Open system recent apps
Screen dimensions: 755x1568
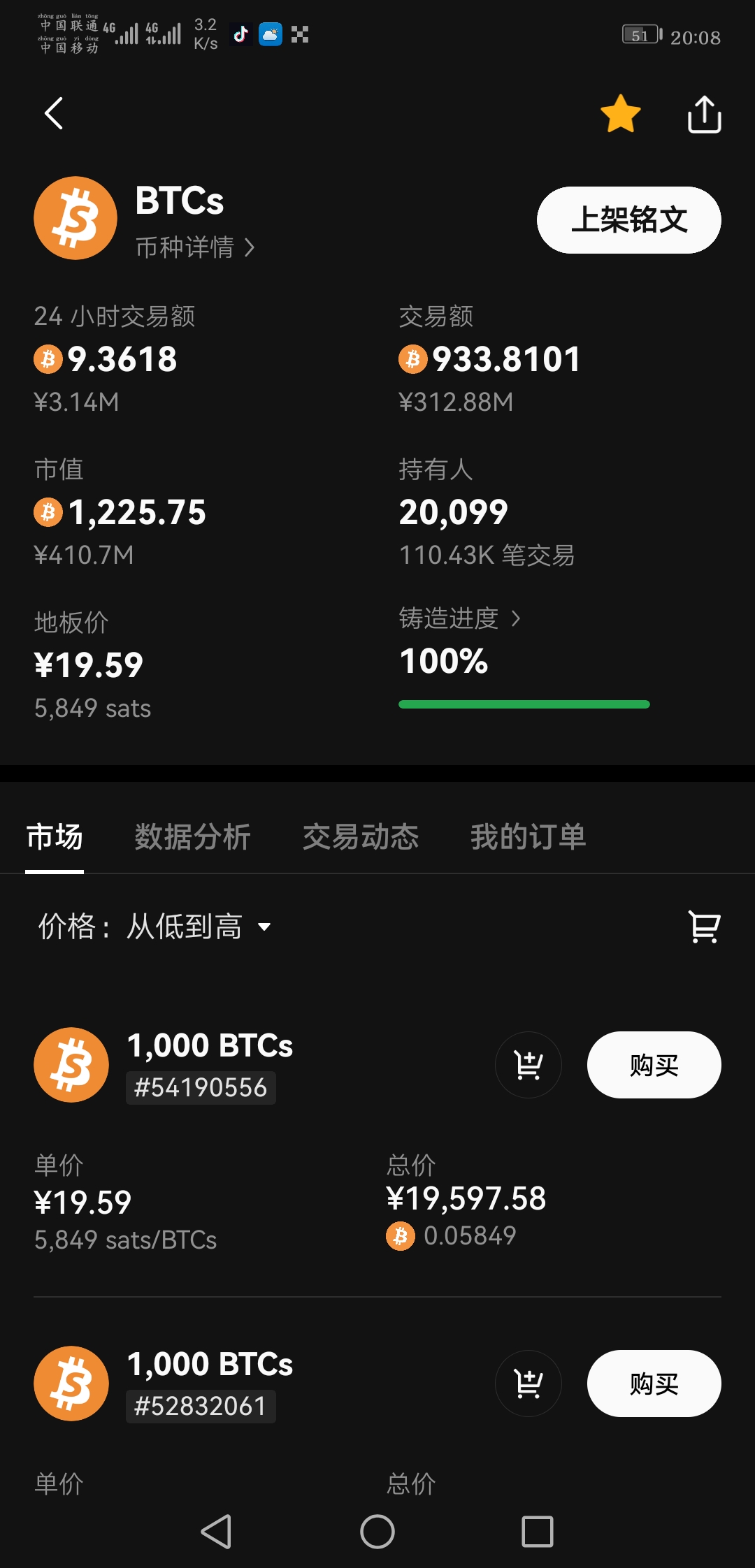pyautogui.click(x=538, y=1532)
